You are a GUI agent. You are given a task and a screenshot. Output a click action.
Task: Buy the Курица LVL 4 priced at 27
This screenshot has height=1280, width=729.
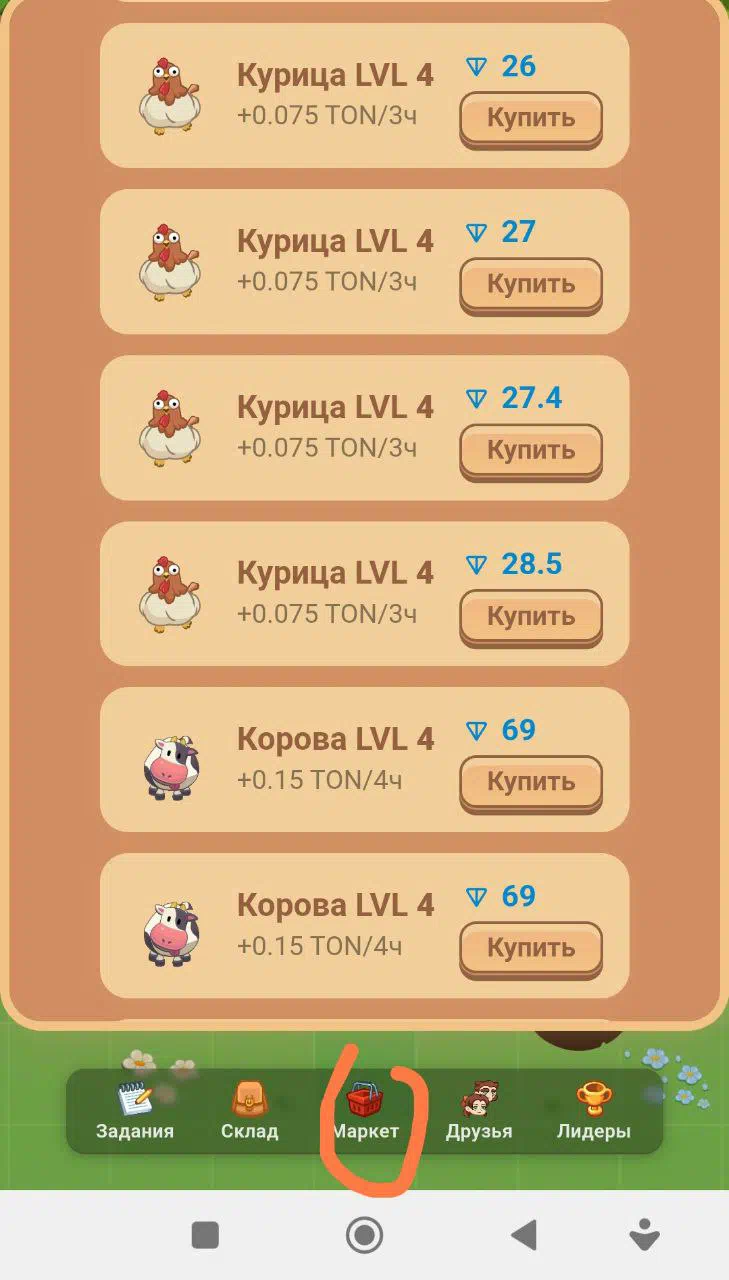click(531, 285)
